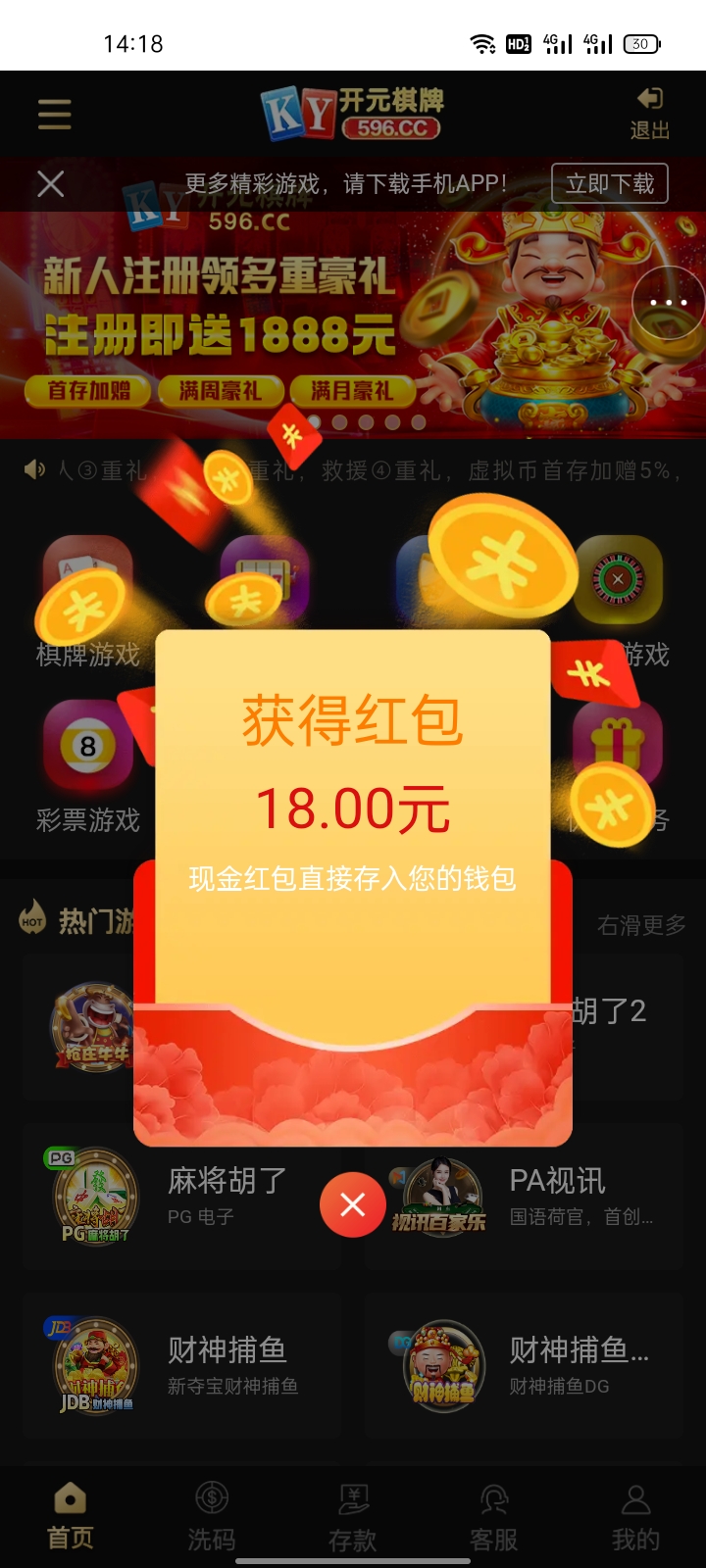Tap the 立即下载 download button
The height and width of the screenshot is (1568, 706).
tap(609, 183)
